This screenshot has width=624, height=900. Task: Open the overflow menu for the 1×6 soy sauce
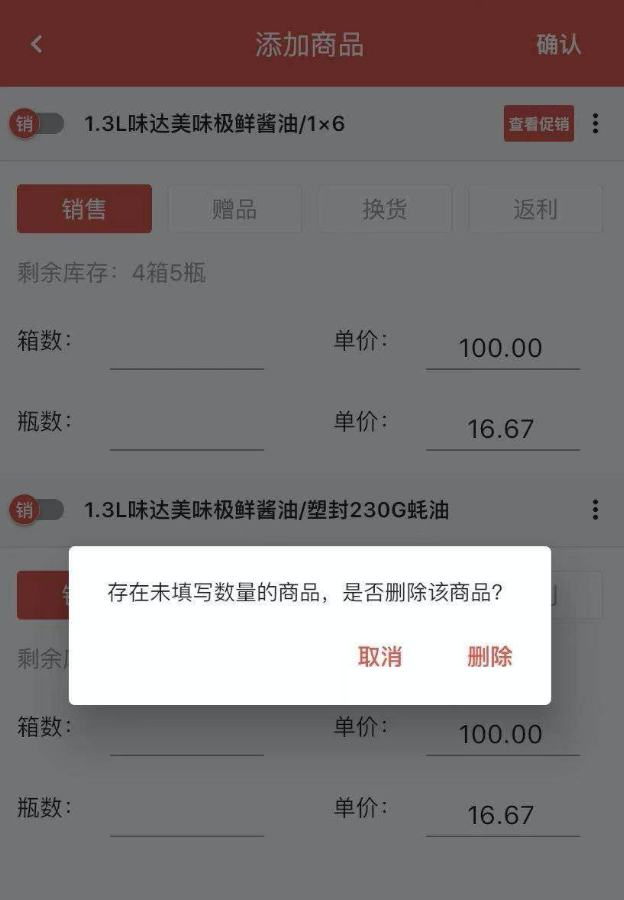point(596,124)
